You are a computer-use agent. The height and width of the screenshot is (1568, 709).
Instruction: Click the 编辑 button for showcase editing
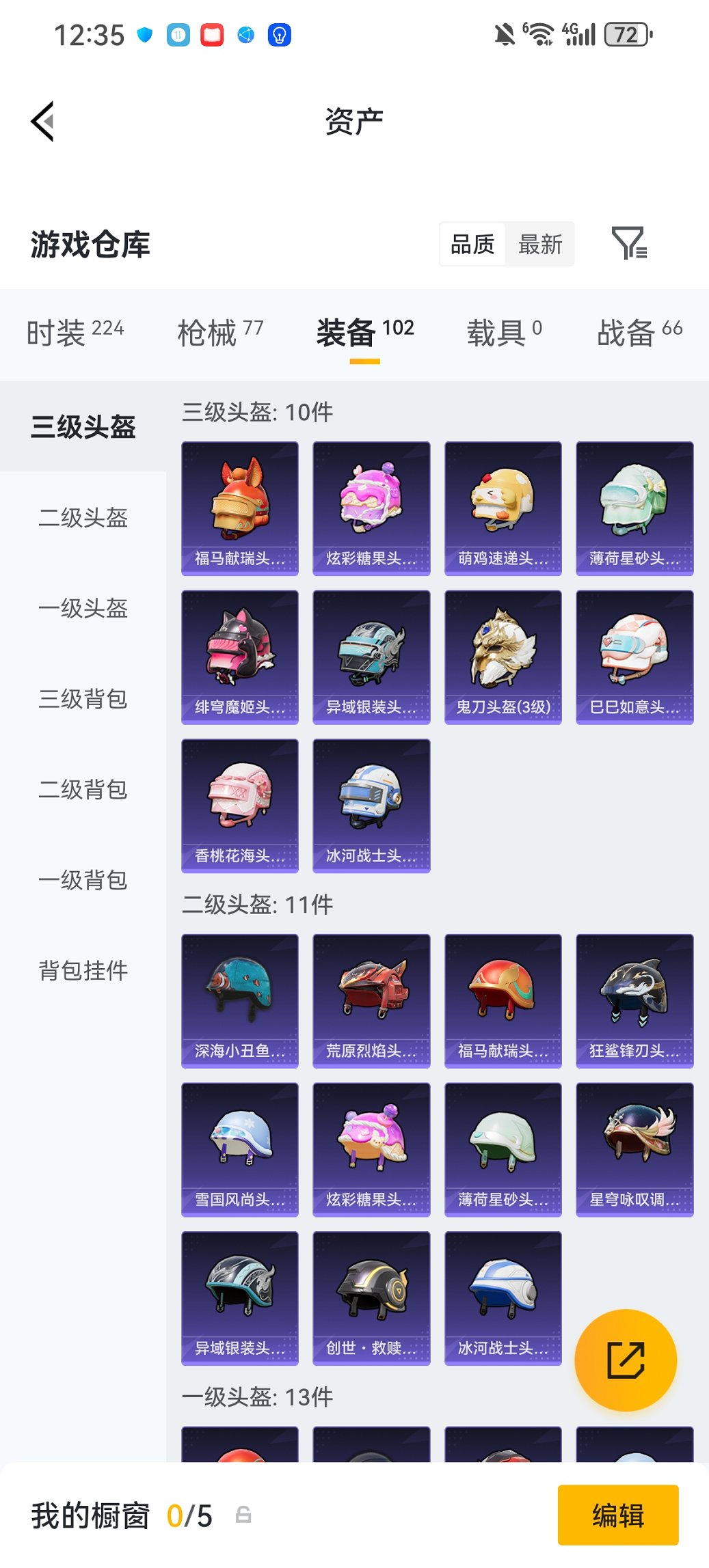[x=618, y=1515]
